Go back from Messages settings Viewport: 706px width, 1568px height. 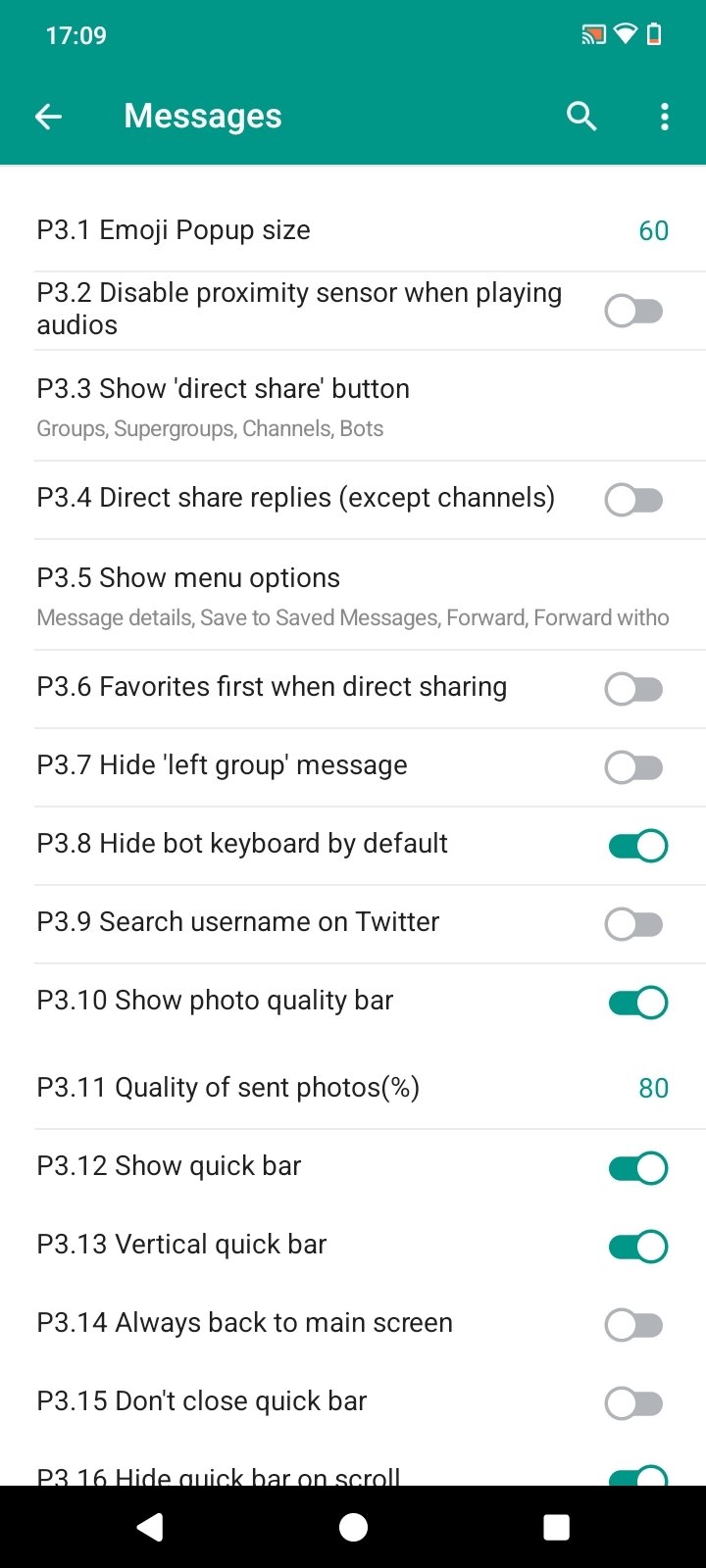(x=48, y=117)
